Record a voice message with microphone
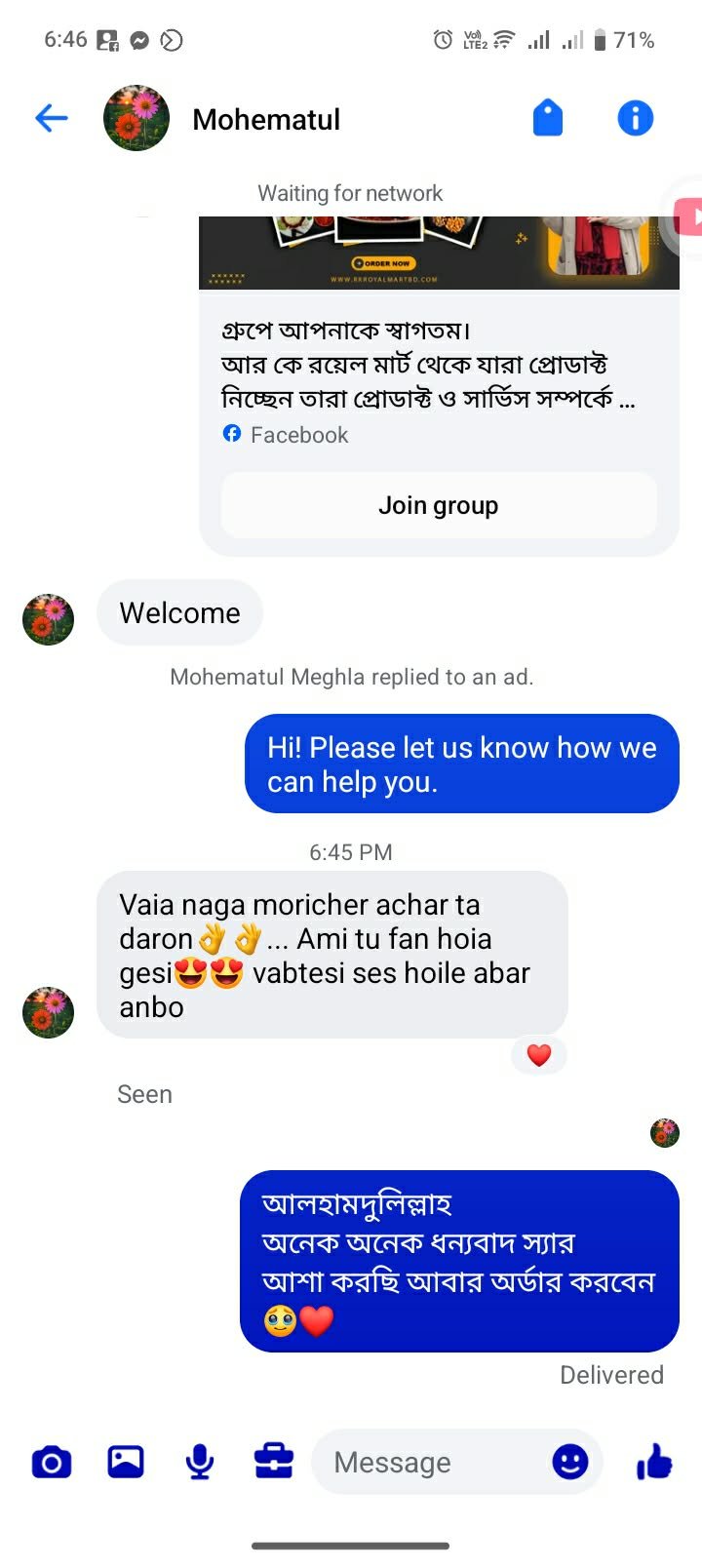Image resolution: width=702 pixels, height=1568 pixels. (200, 1462)
